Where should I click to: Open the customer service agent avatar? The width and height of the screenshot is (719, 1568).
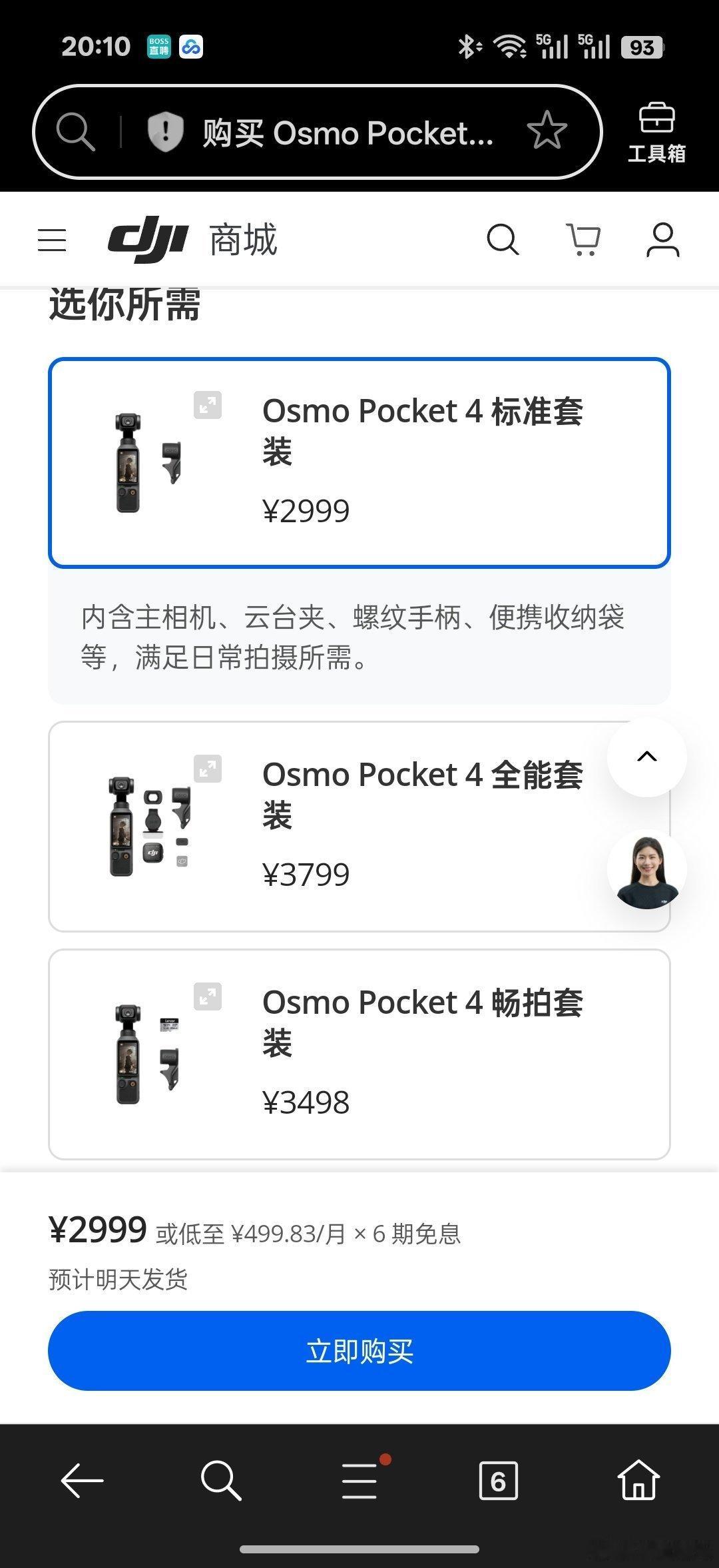coord(646,867)
